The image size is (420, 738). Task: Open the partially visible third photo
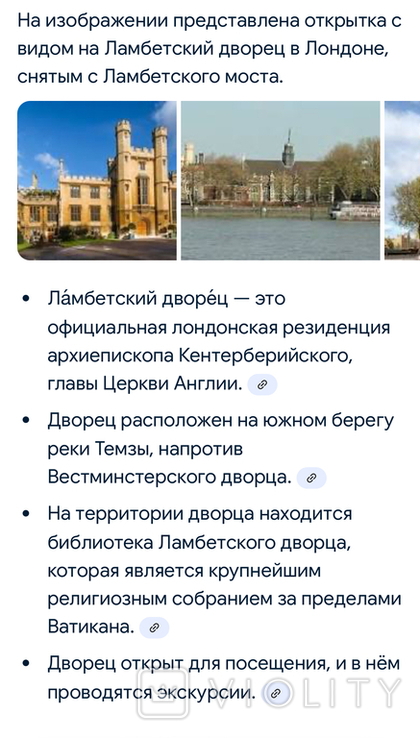coord(402,180)
